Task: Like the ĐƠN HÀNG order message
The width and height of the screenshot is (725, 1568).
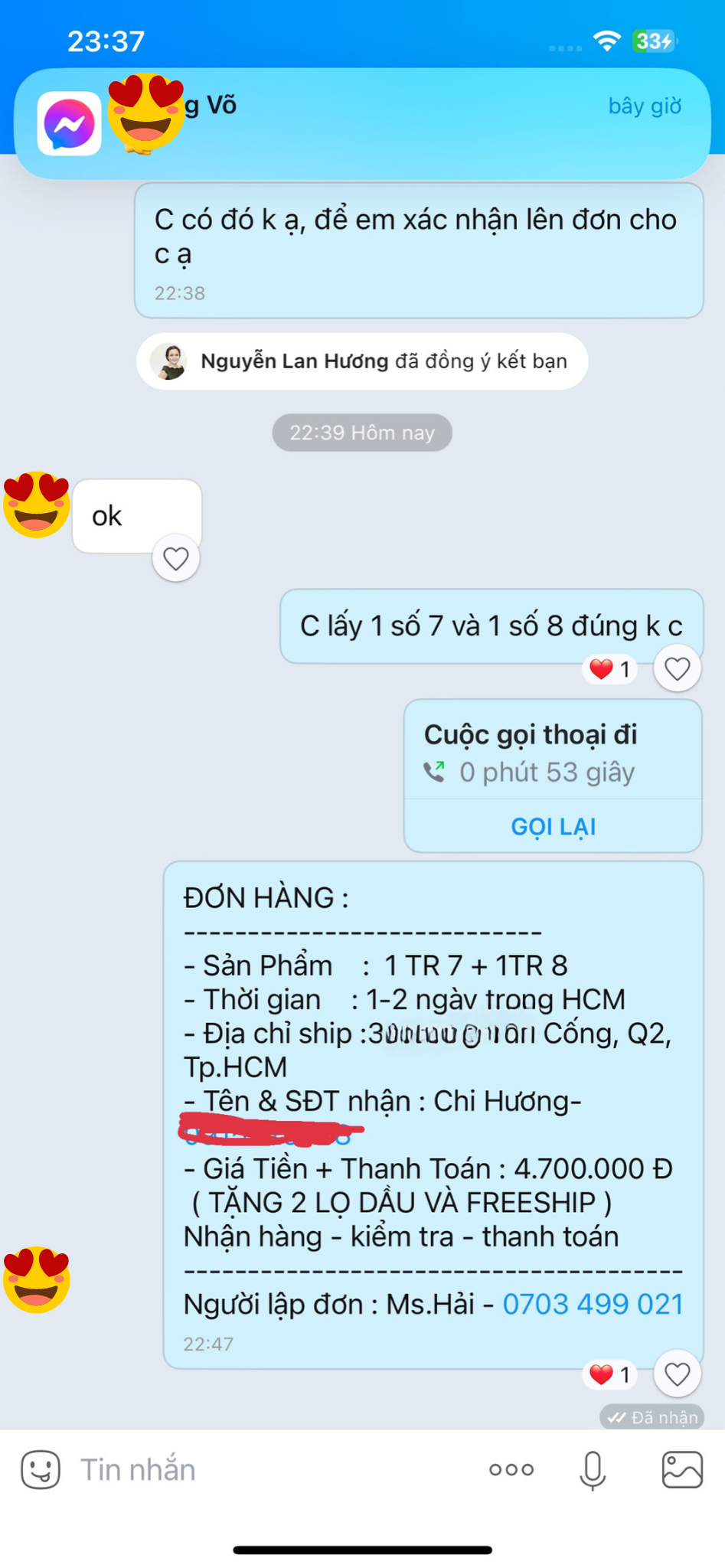Action: [677, 1374]
